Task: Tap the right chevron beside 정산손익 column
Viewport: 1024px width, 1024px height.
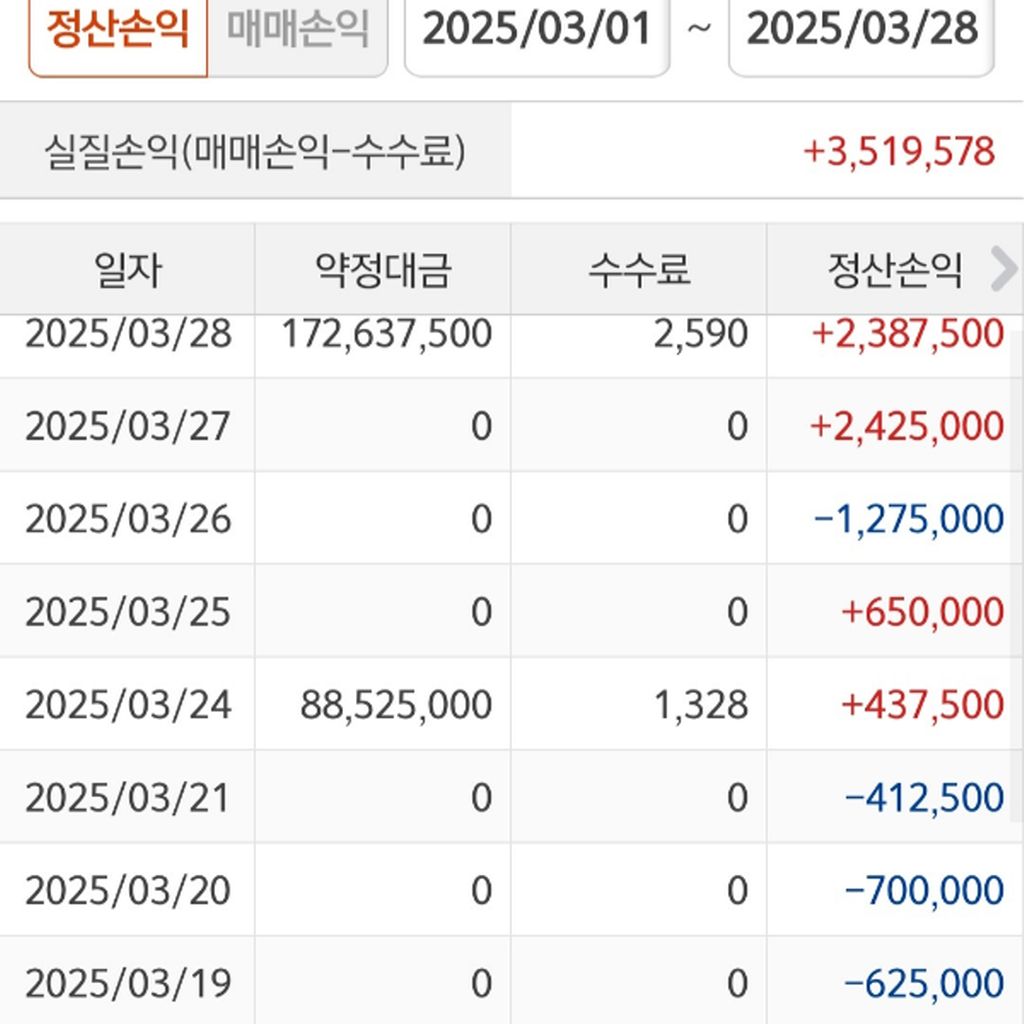Action: (x=1002, y=269)
